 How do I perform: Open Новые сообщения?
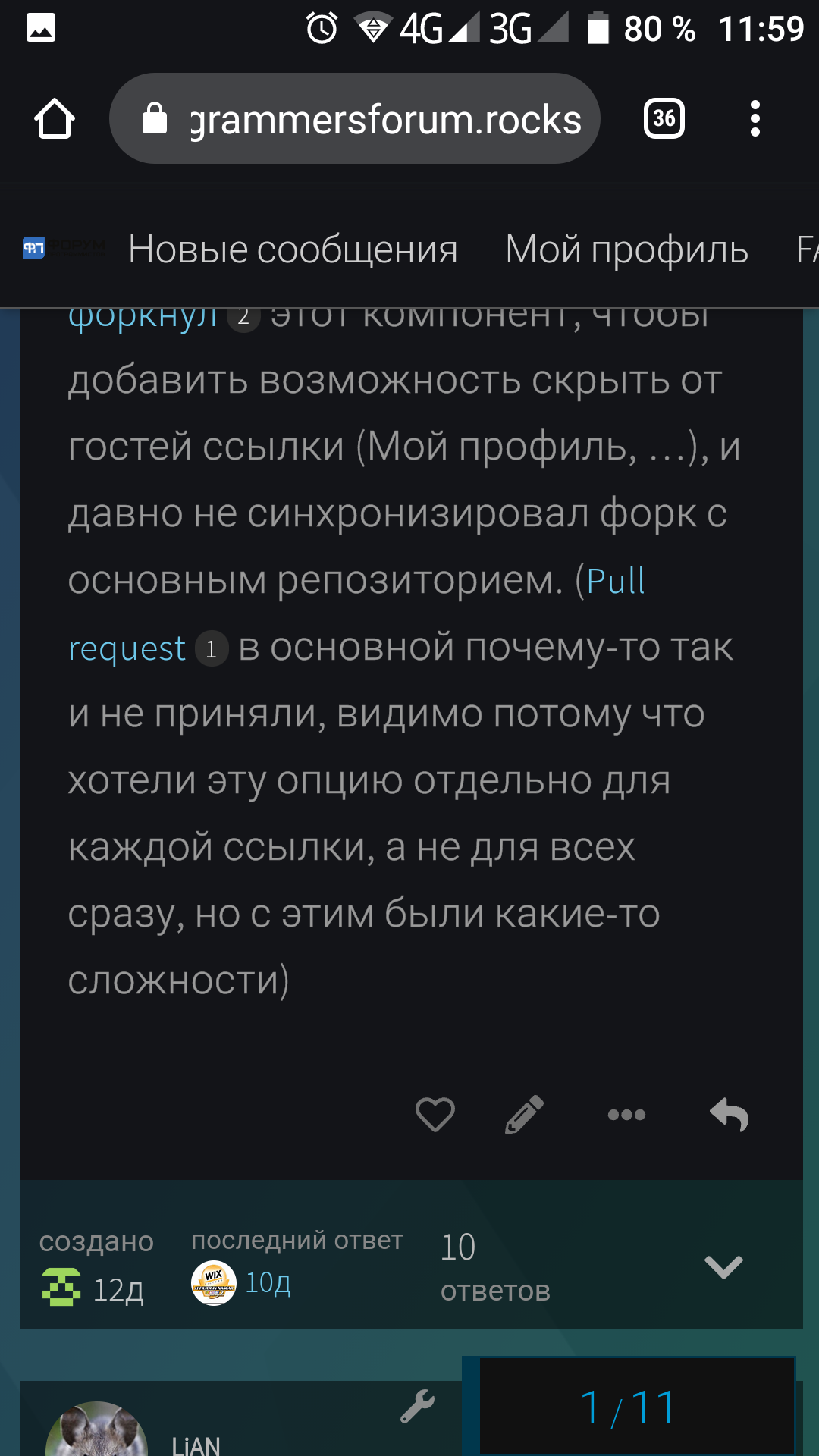[x=293, y=249]
